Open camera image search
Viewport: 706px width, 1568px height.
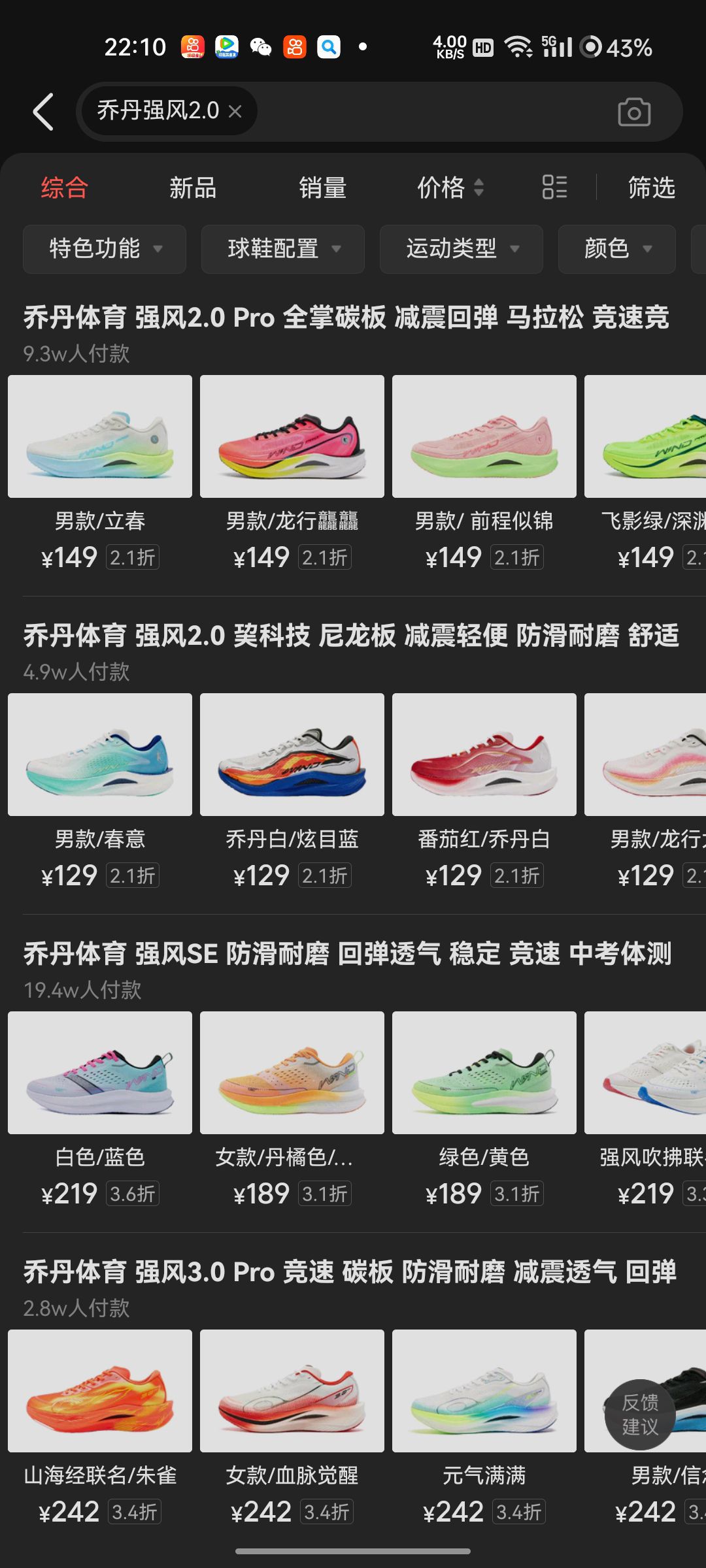(x=633, y=112)
